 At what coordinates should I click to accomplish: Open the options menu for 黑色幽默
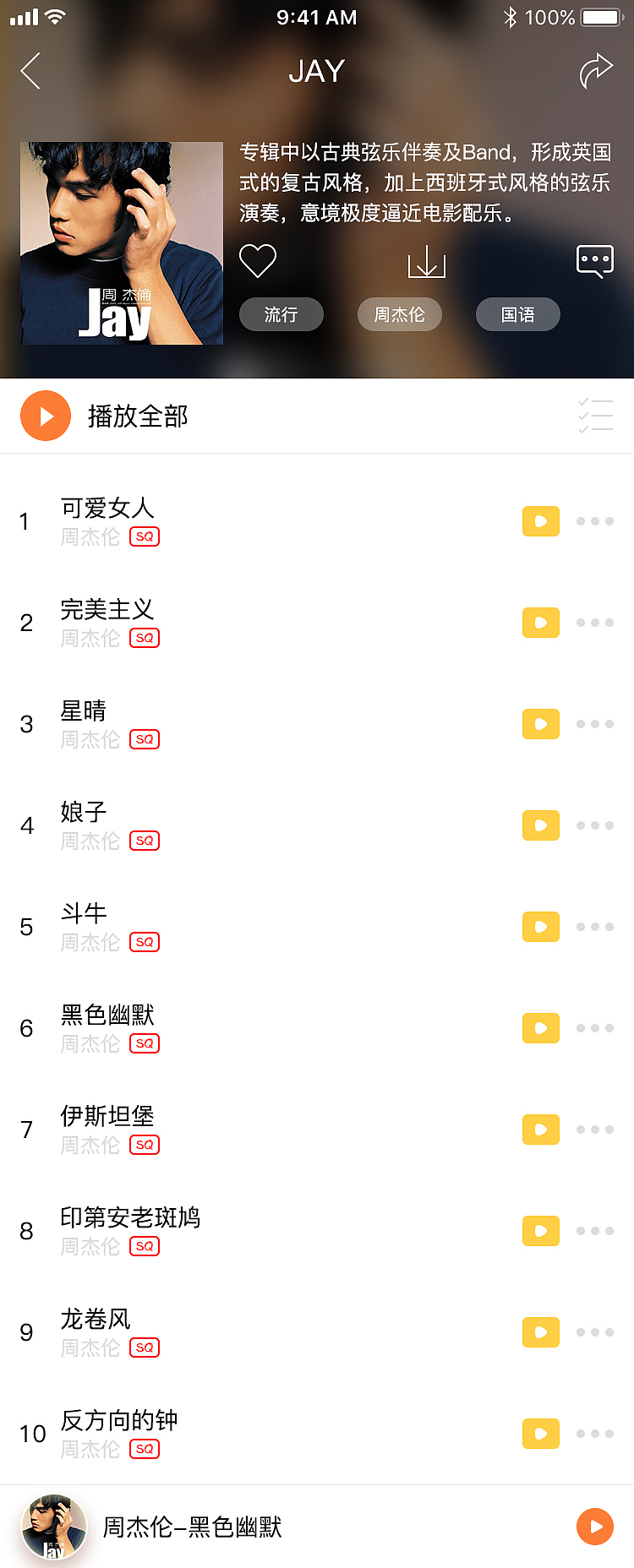[x=595, y=1028]
